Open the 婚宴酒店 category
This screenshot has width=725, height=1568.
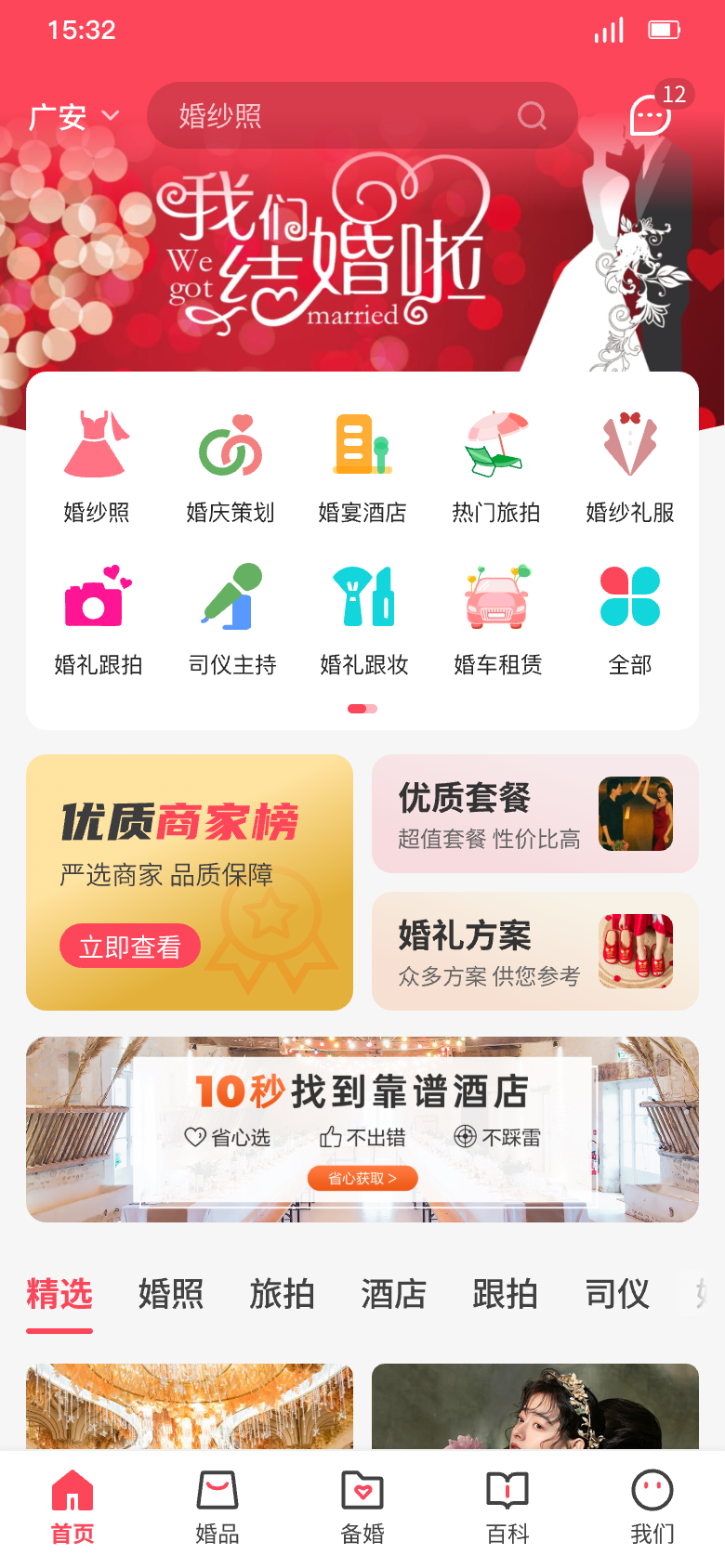(x=362, y=466)
